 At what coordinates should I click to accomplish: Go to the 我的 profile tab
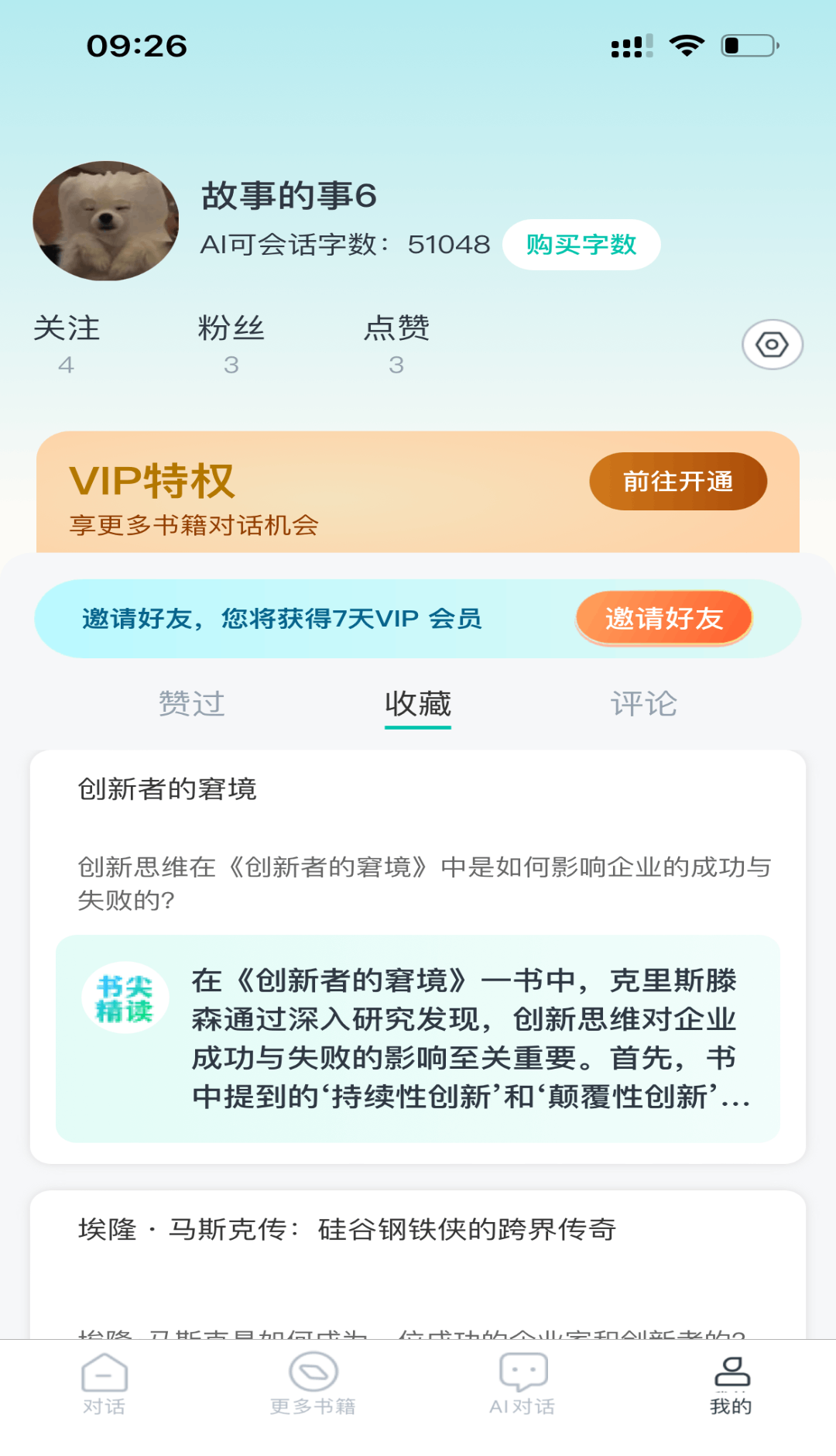pyautogui.click(x=731, y=1390)
